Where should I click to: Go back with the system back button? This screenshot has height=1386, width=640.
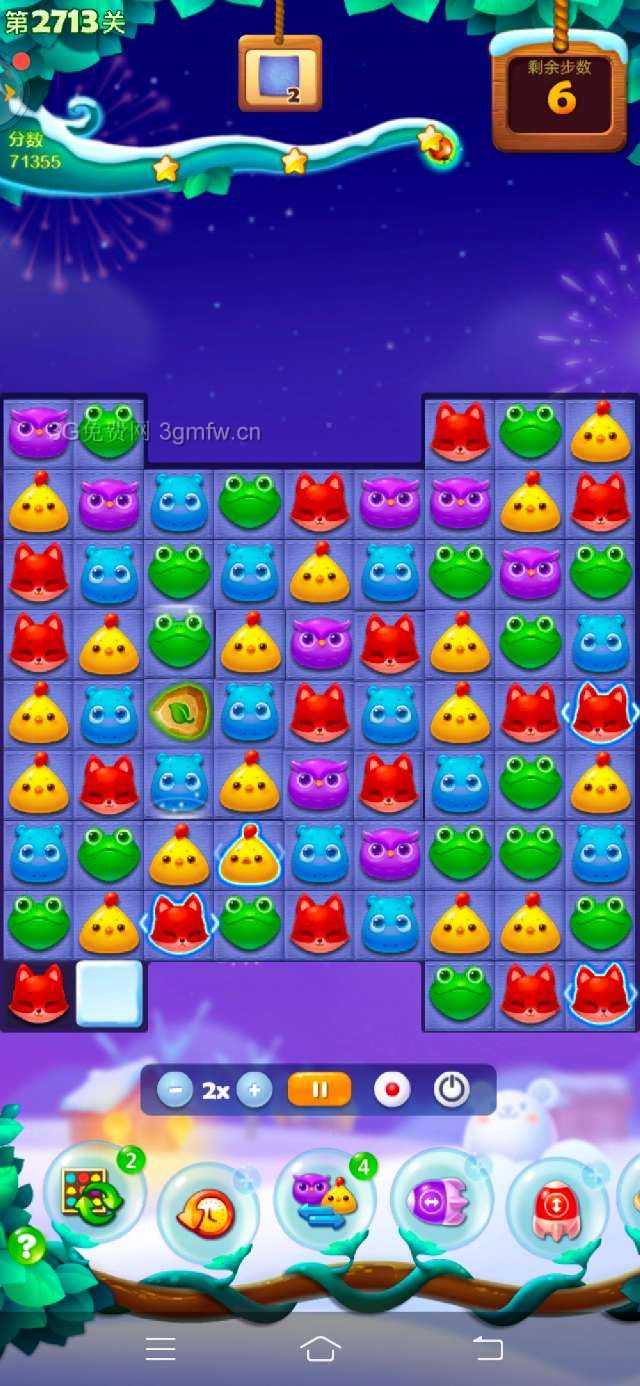tap(488, 1348)
